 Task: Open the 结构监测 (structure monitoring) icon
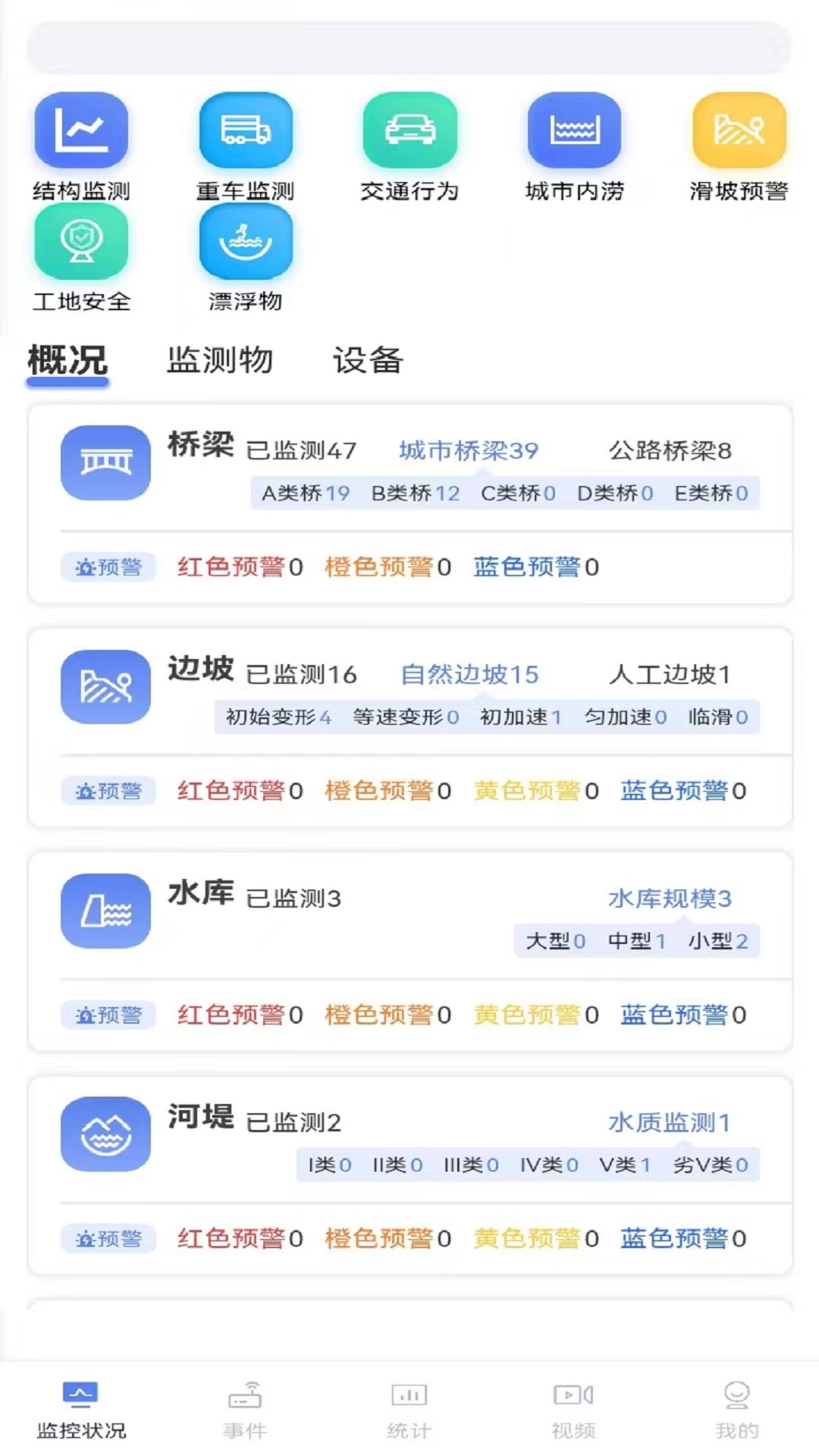[x=80, y=129]
